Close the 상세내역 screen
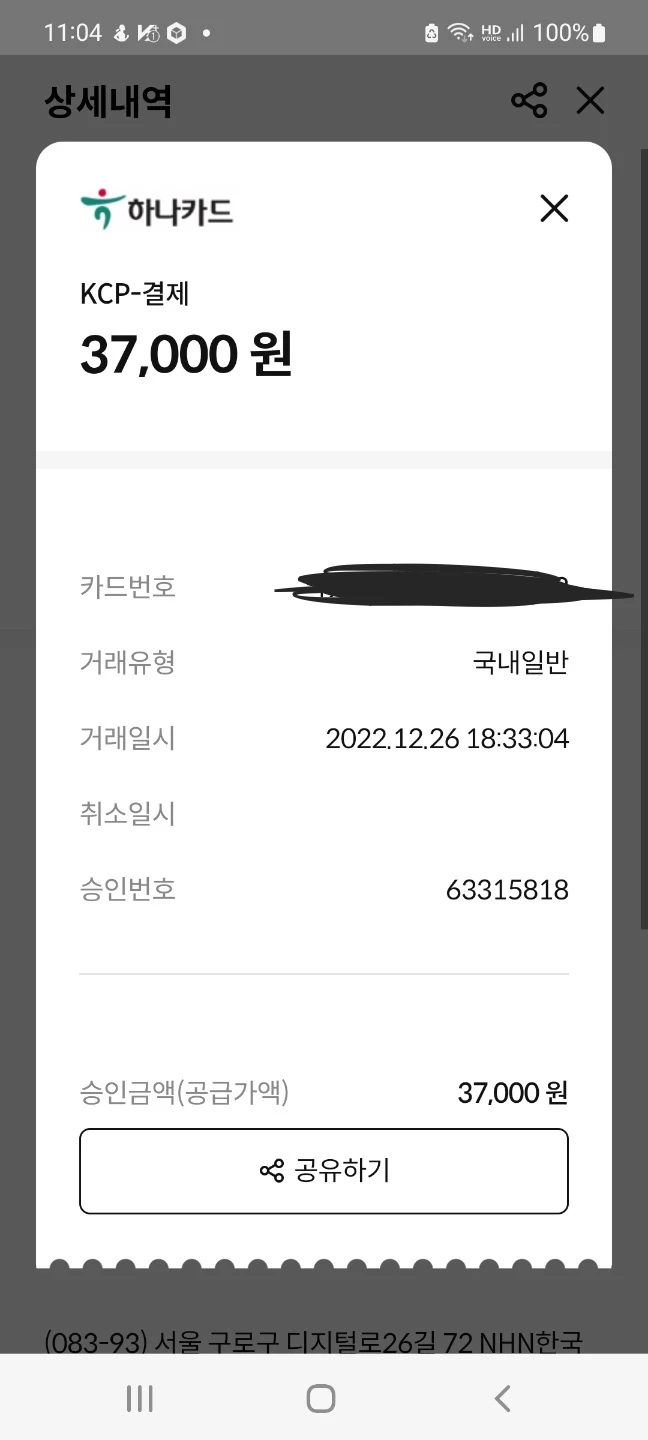The image size is (648, 1440). pos(591,100)
